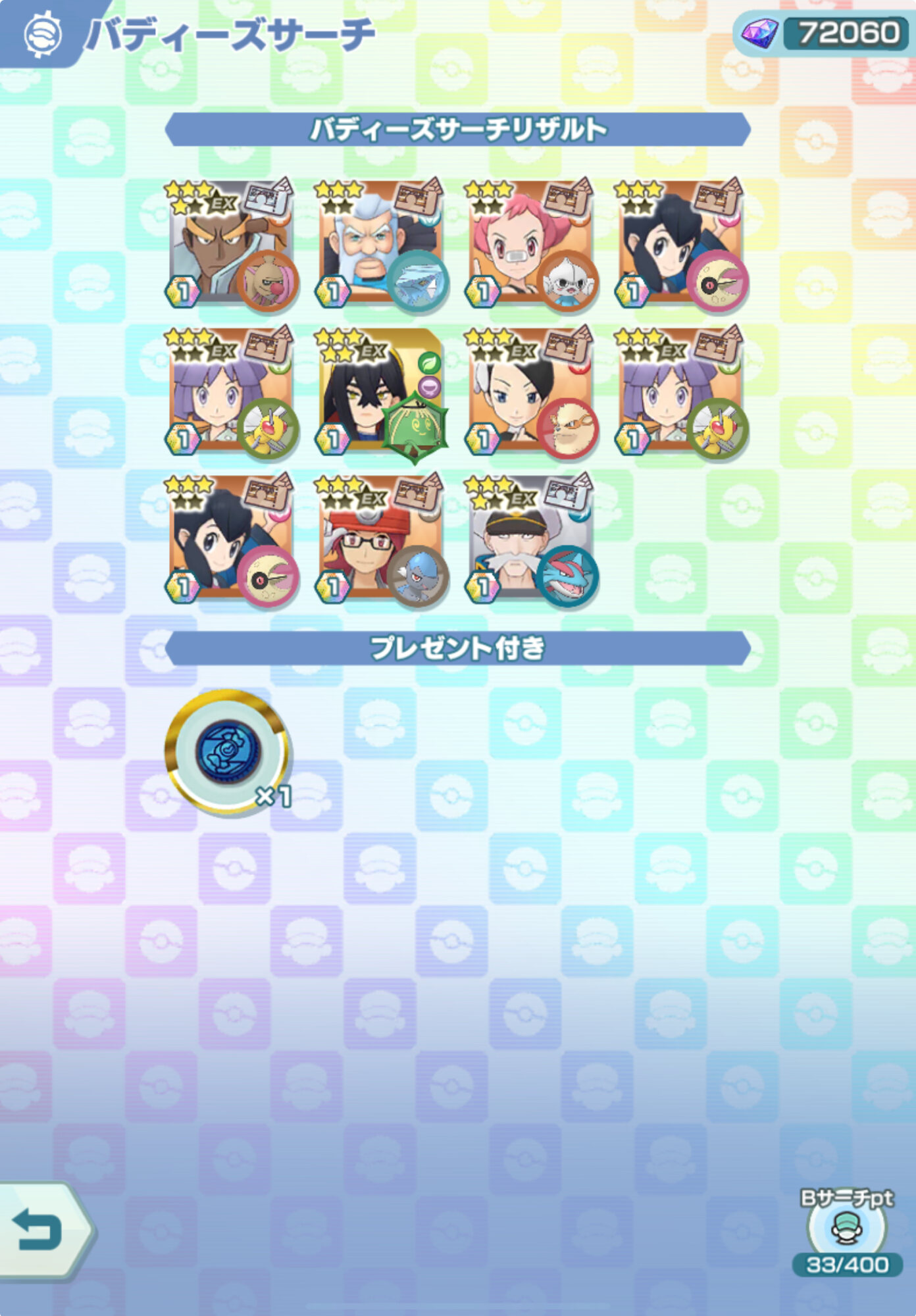
Task: Go back using the return arrow button
Action: pos(41,1230)
